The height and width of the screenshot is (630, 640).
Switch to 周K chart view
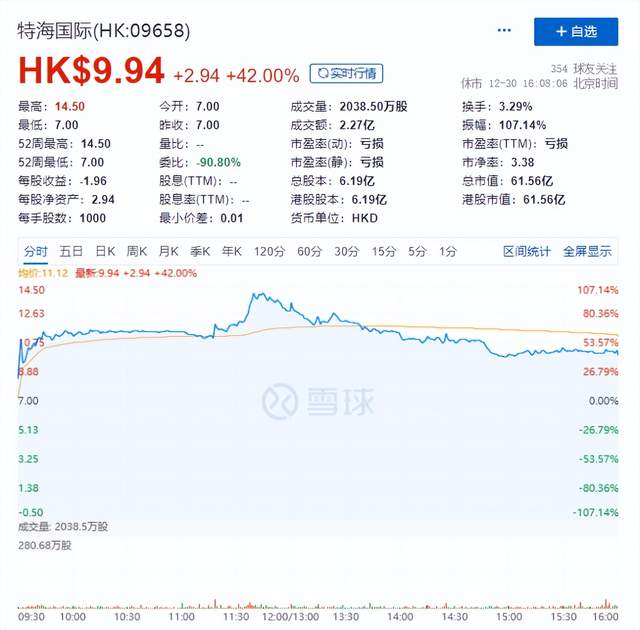point(137,251)
